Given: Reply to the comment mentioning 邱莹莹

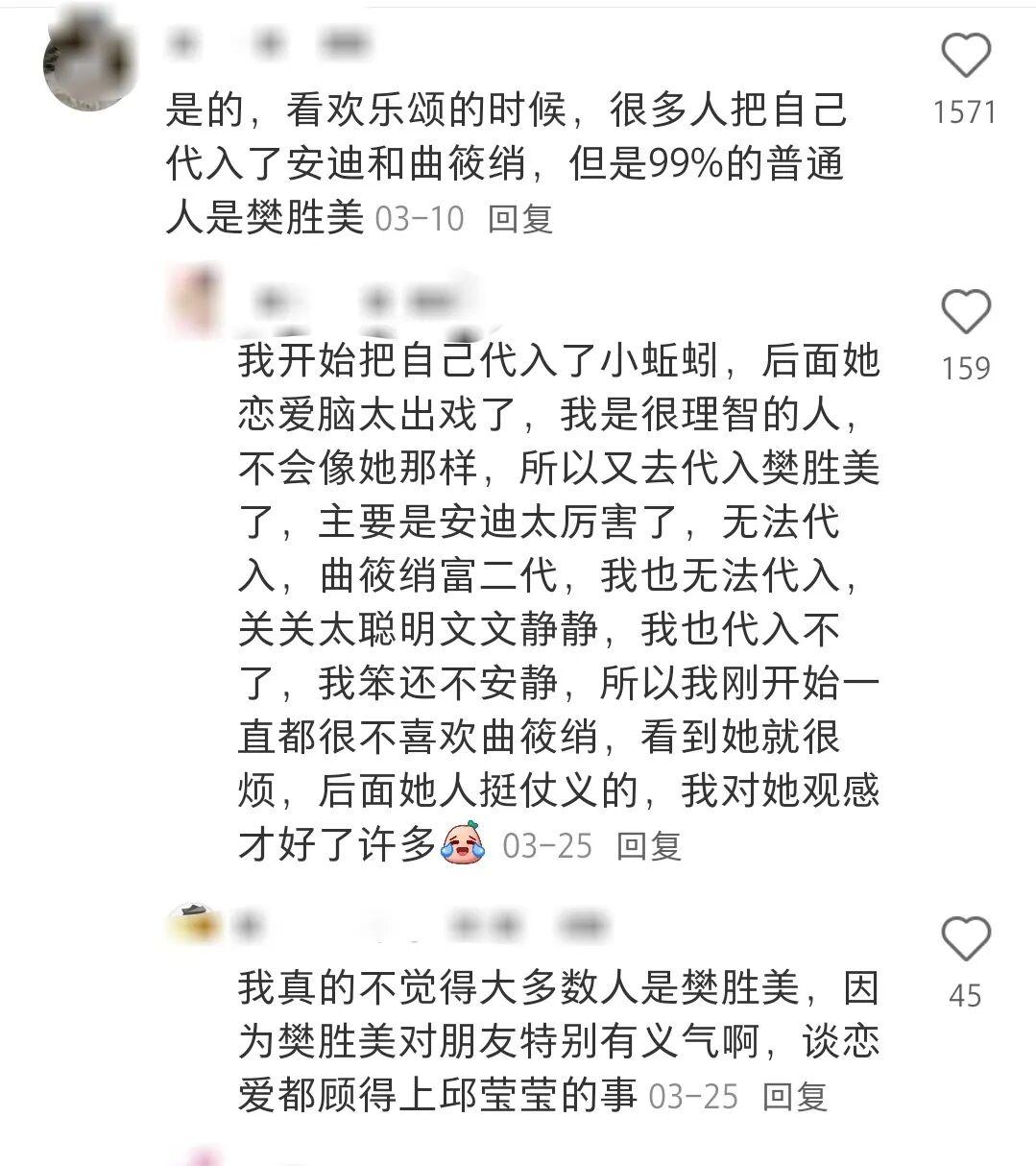Looking at the screenshot, I should (x=794, y=1095).
